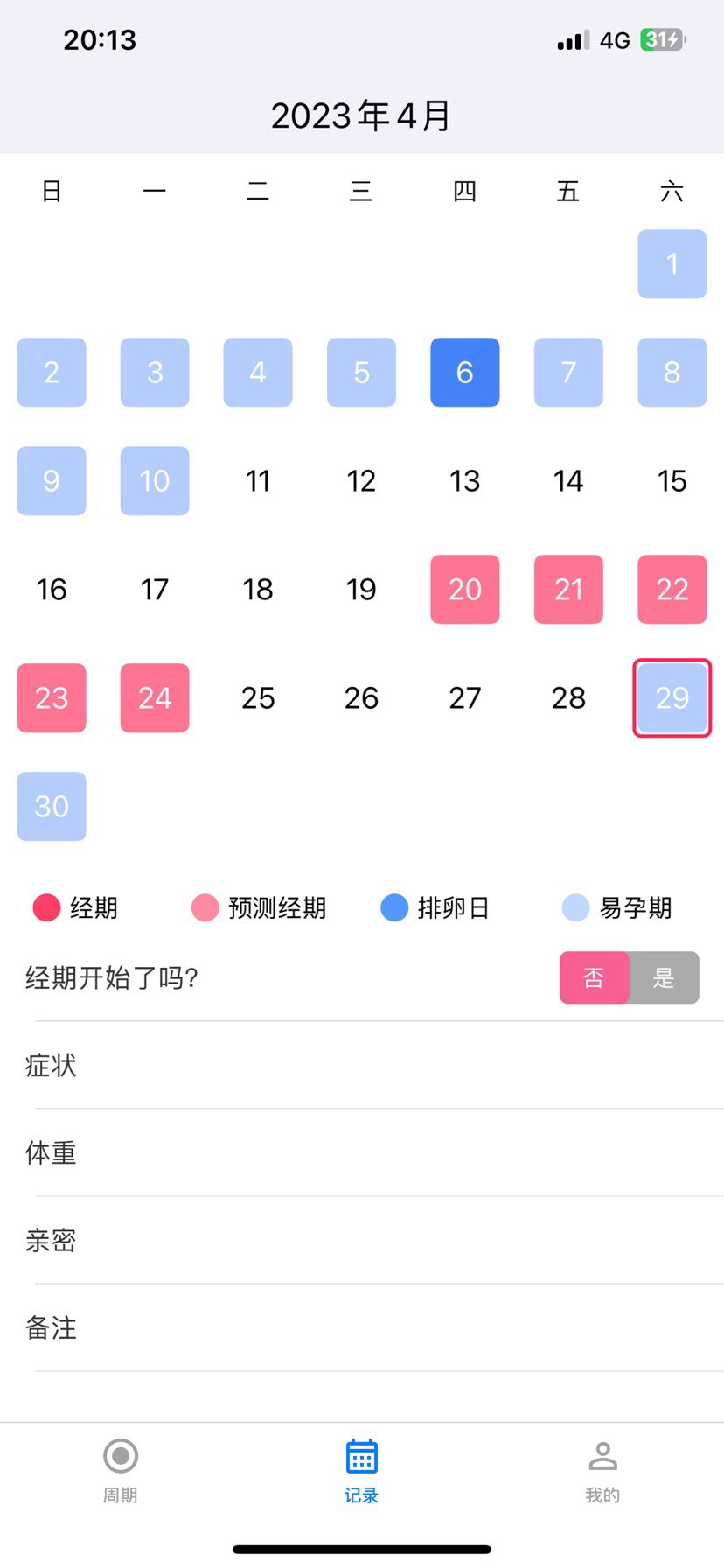Tap the 2023年4月 month title
The height and width of the screenshot is (1568, 724).
click(x=362, y=115)
